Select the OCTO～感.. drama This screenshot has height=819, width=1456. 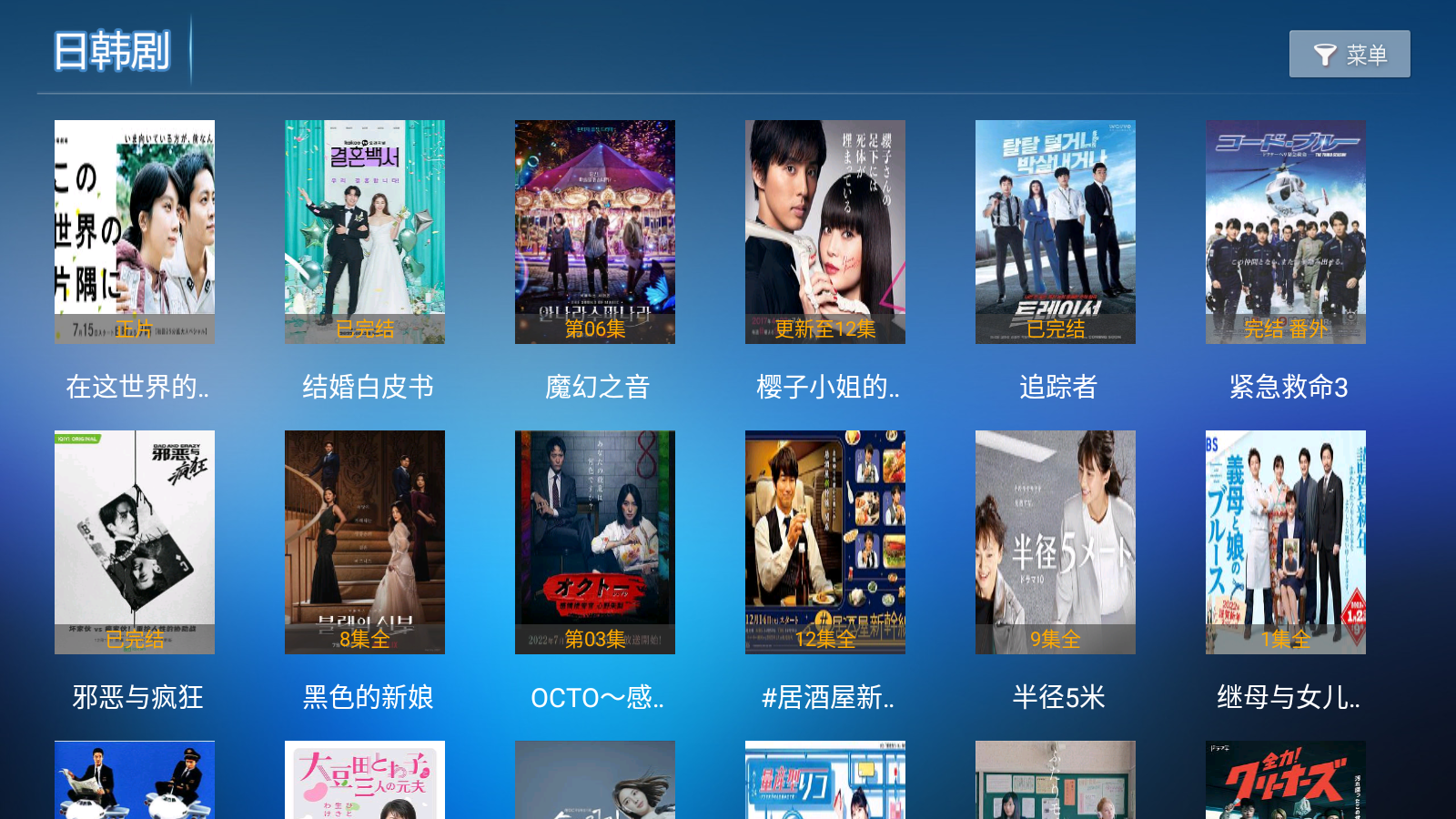[595, 542]
